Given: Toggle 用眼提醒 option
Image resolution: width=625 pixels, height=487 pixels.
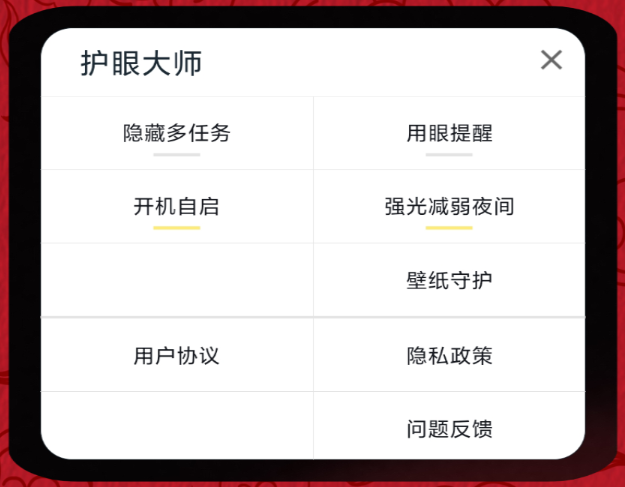Looking at the screenshot, I should click(449, 134).
